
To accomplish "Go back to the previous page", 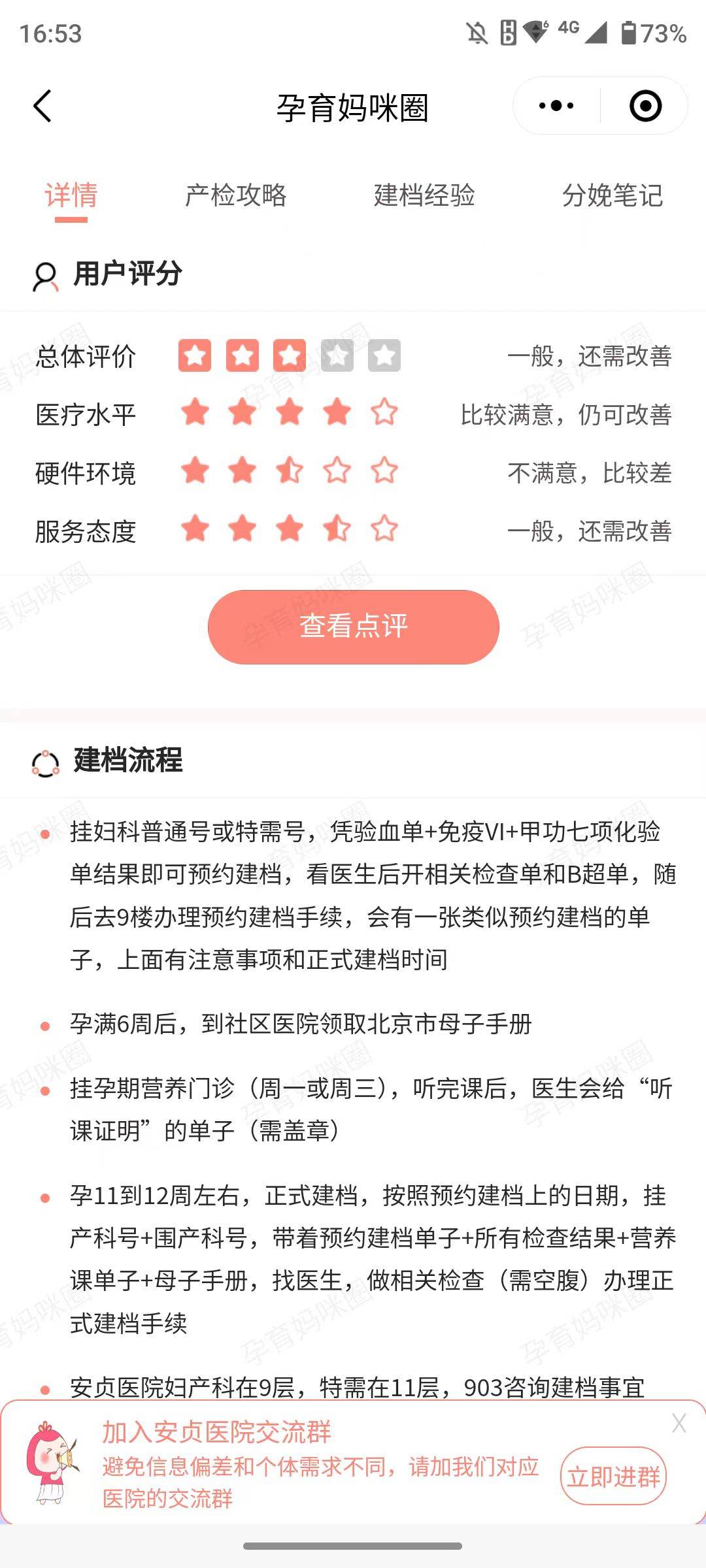I will [x=43, y=106].
